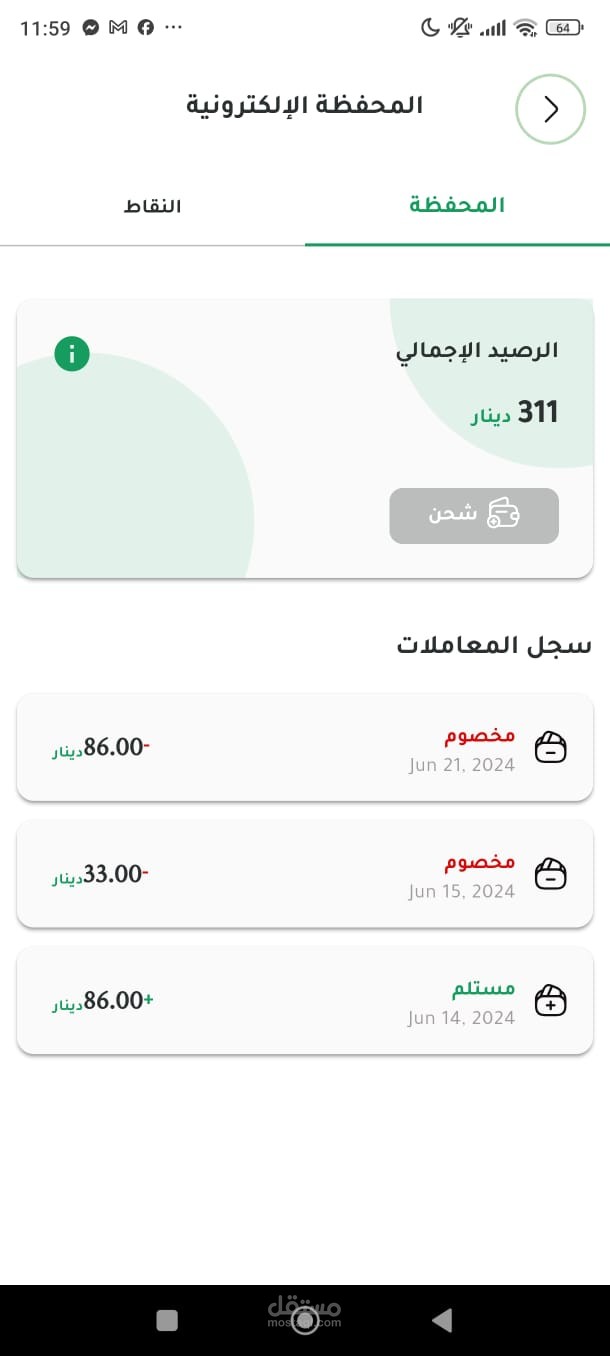Open recent apps with the square button
Screen dimensions: 610x1356
tap(167, 1320)
